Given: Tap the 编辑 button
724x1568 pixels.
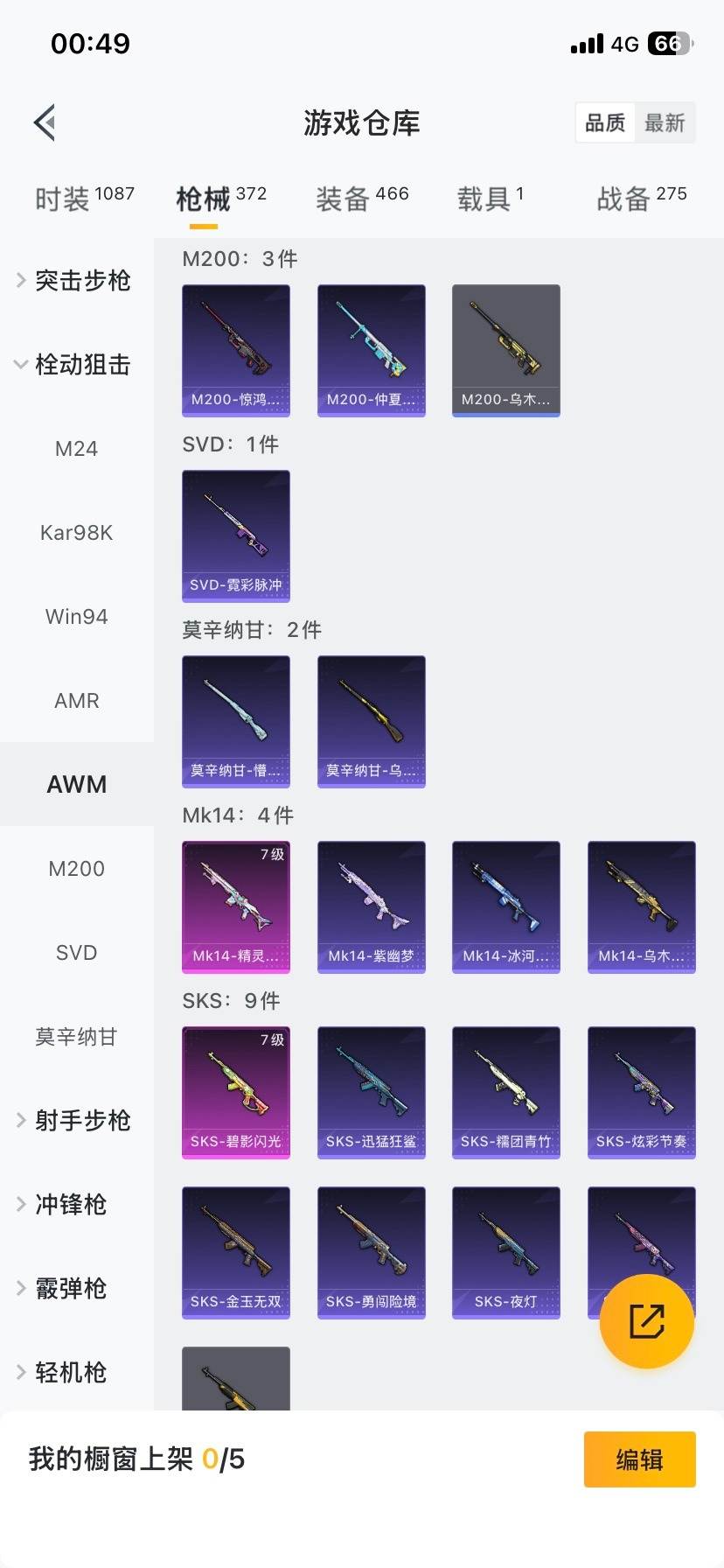Looking at the screenshot, I should 639,1459.
